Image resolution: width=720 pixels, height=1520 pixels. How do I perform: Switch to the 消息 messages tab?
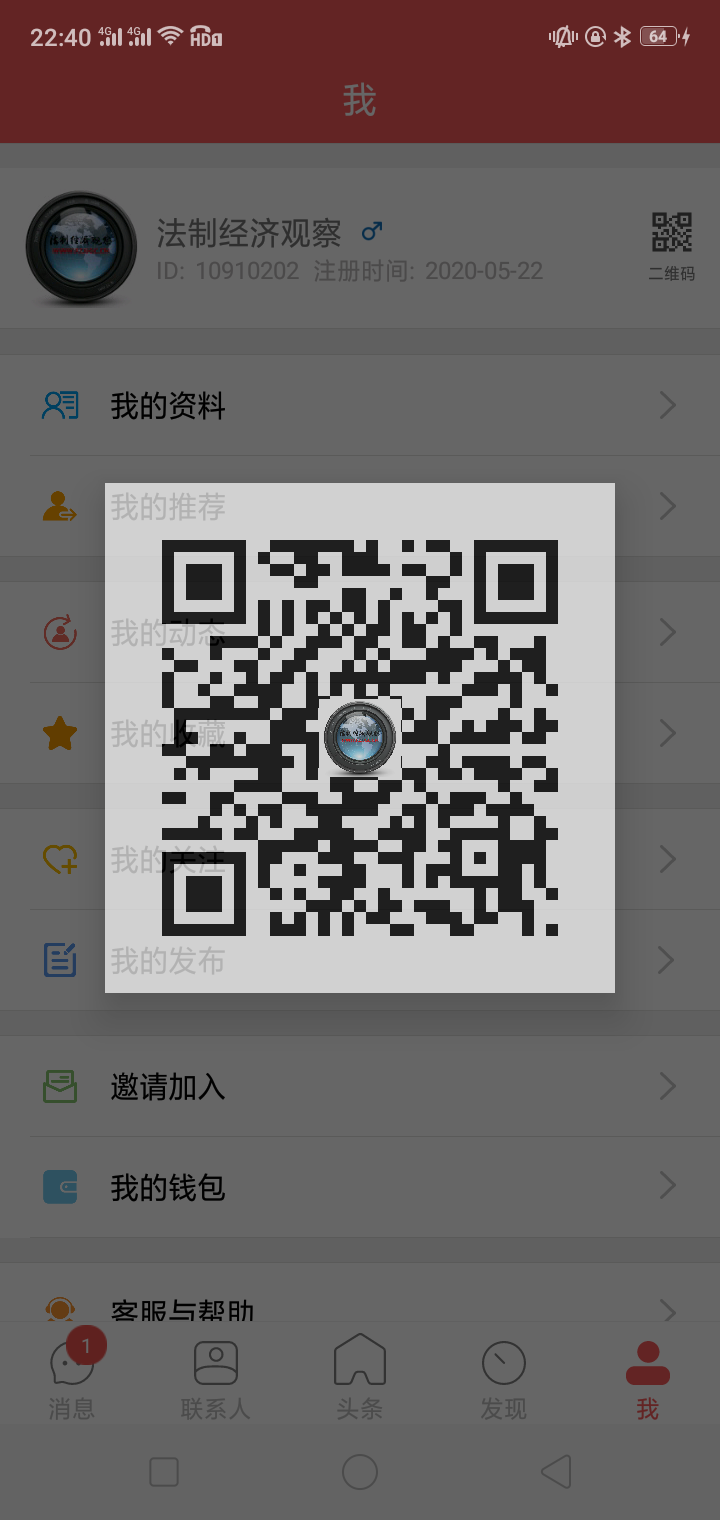coord(72,1380)
